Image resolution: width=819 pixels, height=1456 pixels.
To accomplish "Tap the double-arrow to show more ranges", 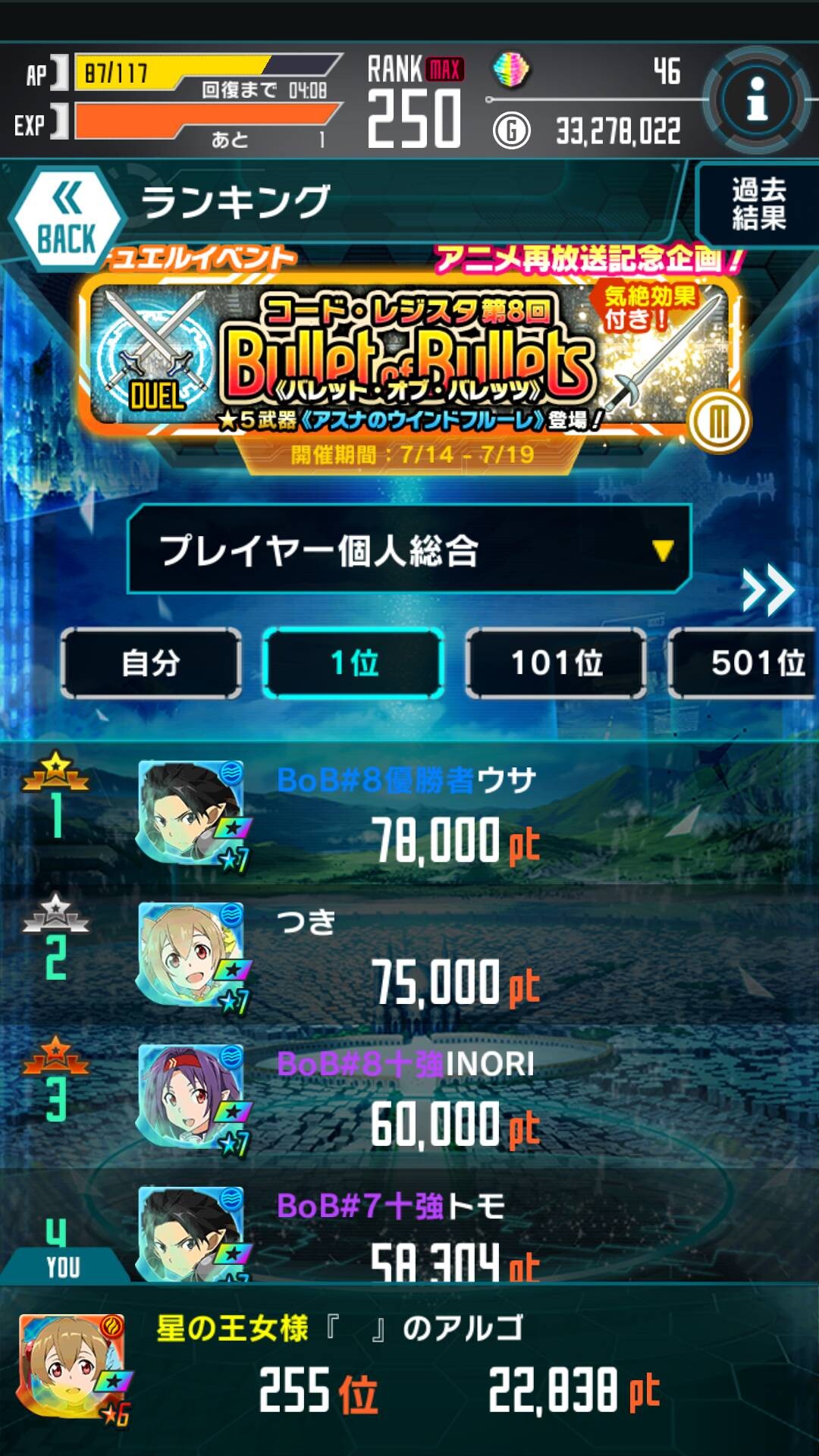I will click(x=768, y=589).
